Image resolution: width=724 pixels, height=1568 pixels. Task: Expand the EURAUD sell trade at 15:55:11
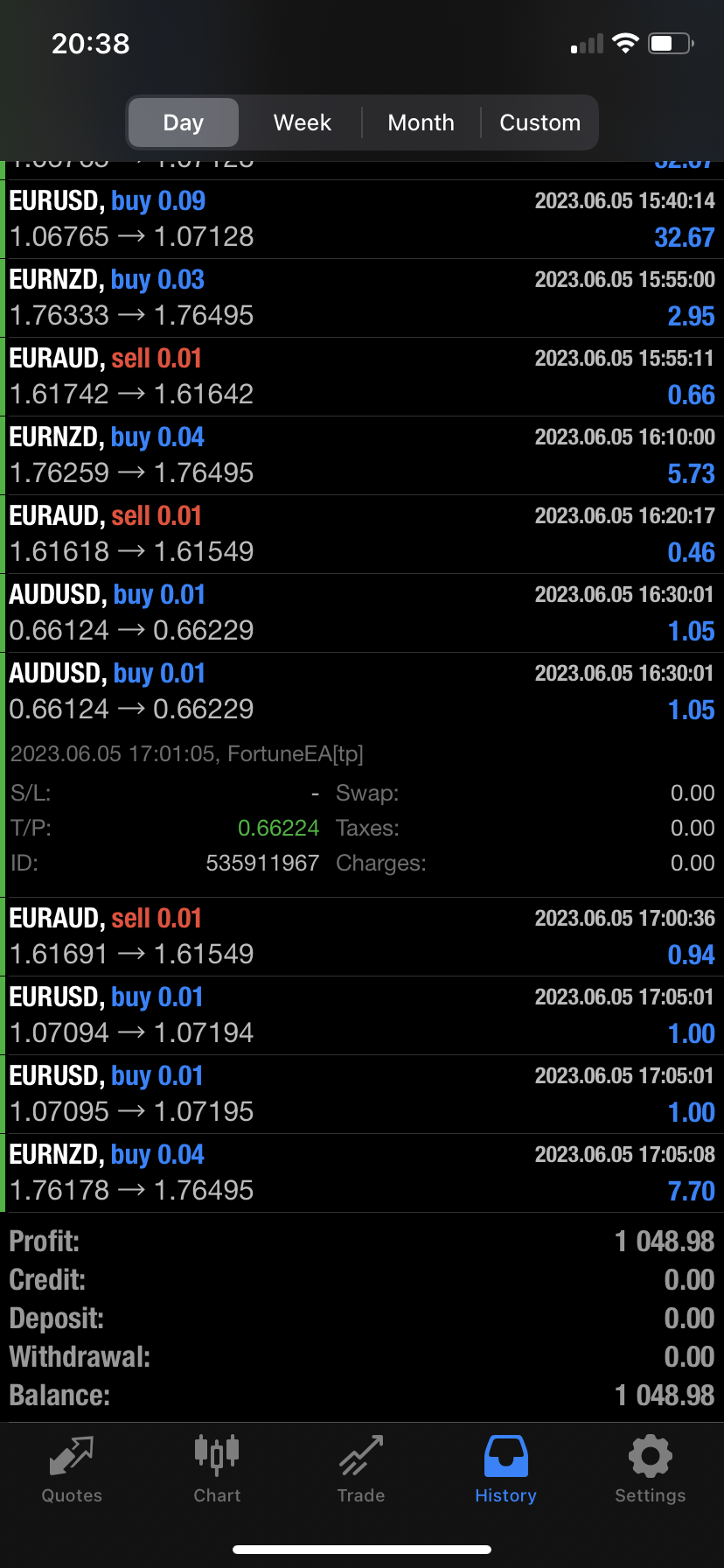[x=362, y=376]
